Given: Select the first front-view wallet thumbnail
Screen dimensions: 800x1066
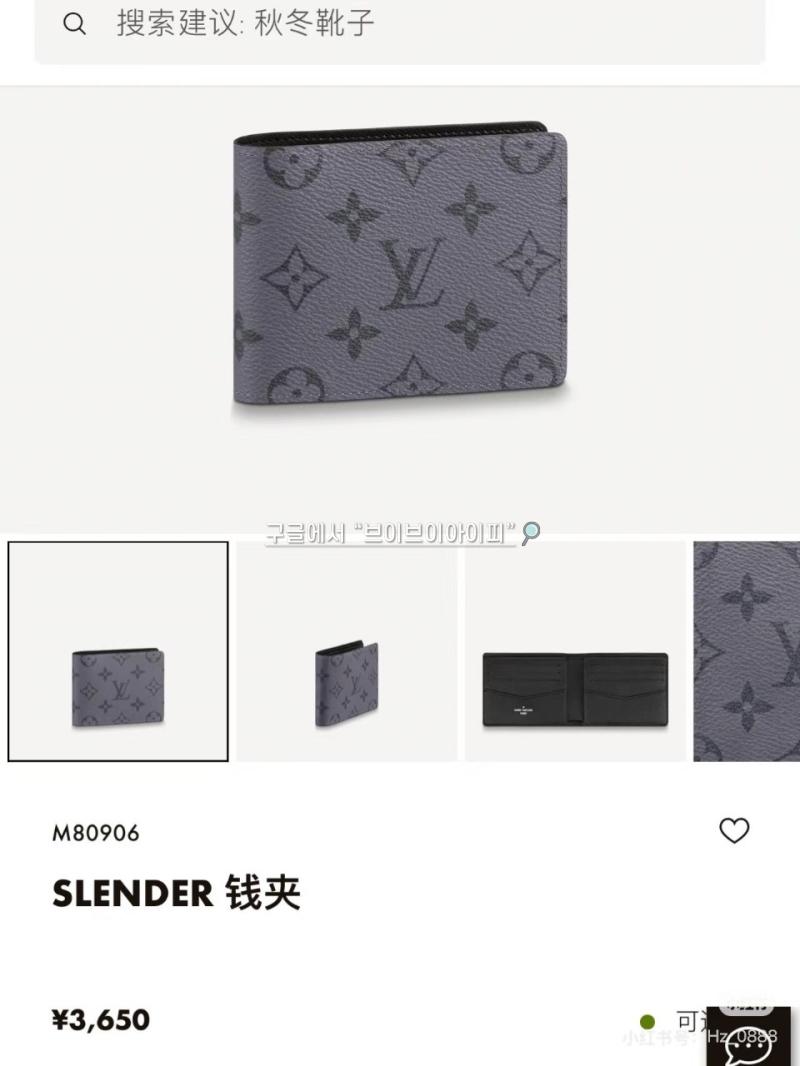Looking at the screenshot, I should click(x=118, y=652).
